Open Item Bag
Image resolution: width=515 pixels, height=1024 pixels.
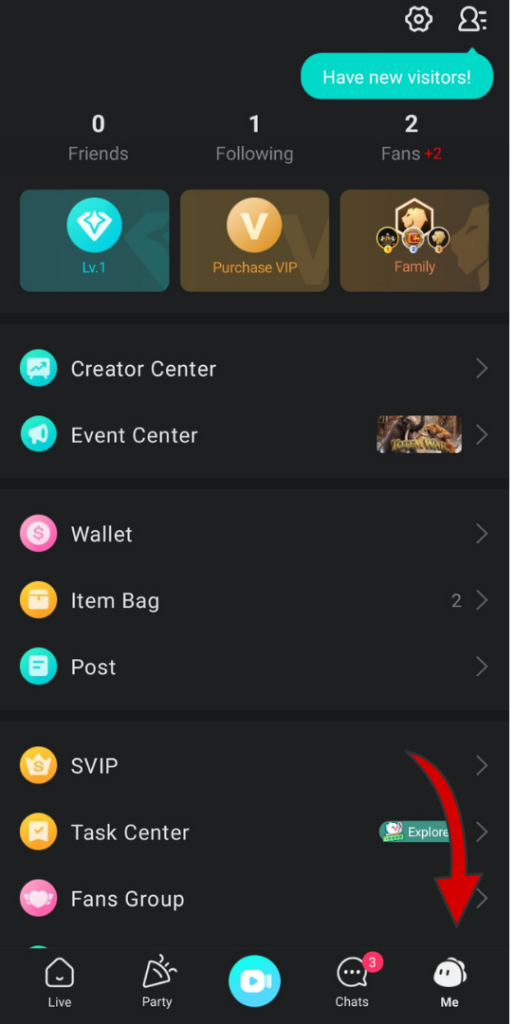(255, 600)
